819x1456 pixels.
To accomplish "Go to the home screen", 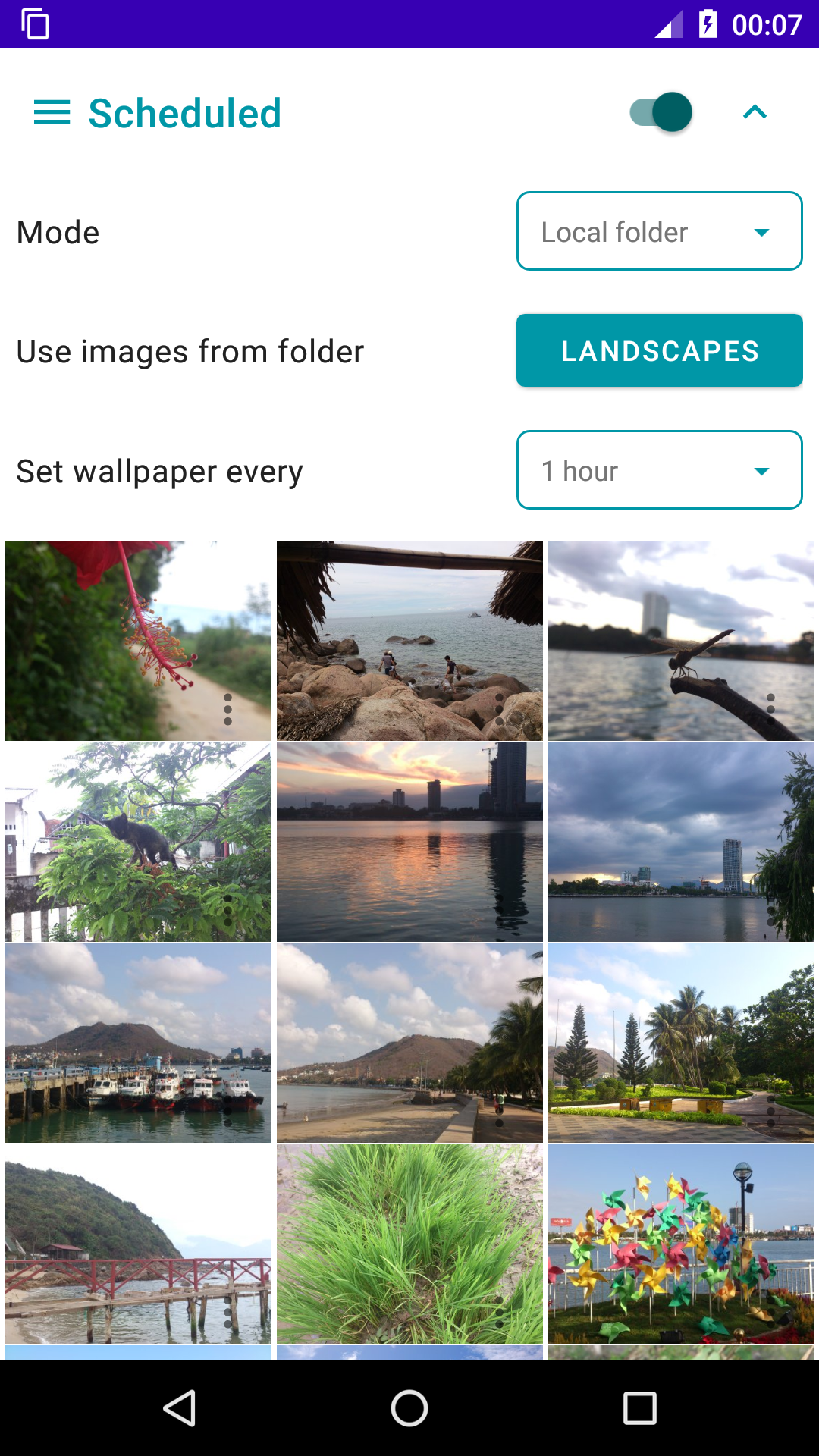I will [409, 1409].
